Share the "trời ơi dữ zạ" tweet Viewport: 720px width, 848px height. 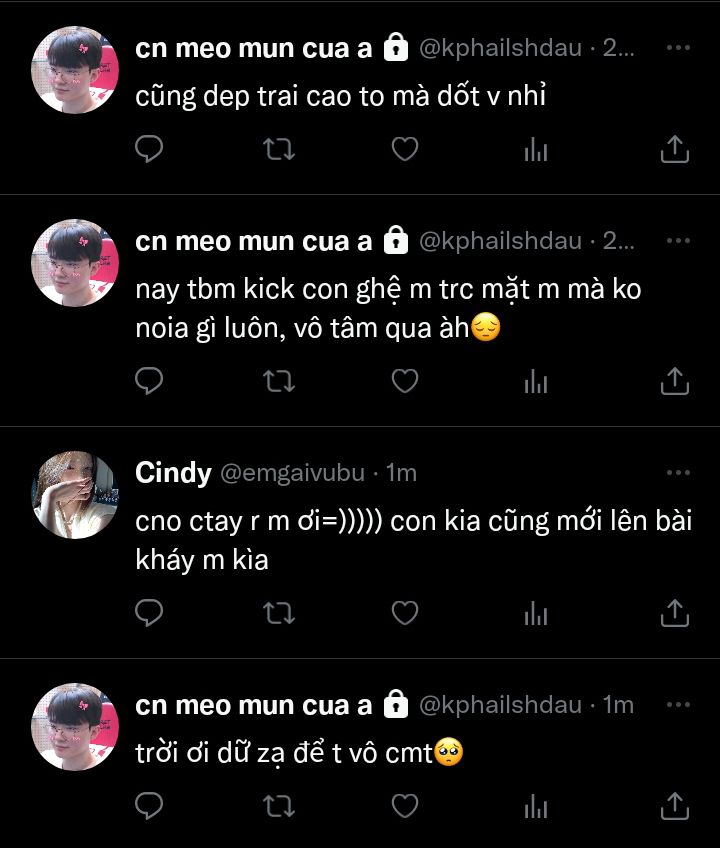click(x=675, y=805)
